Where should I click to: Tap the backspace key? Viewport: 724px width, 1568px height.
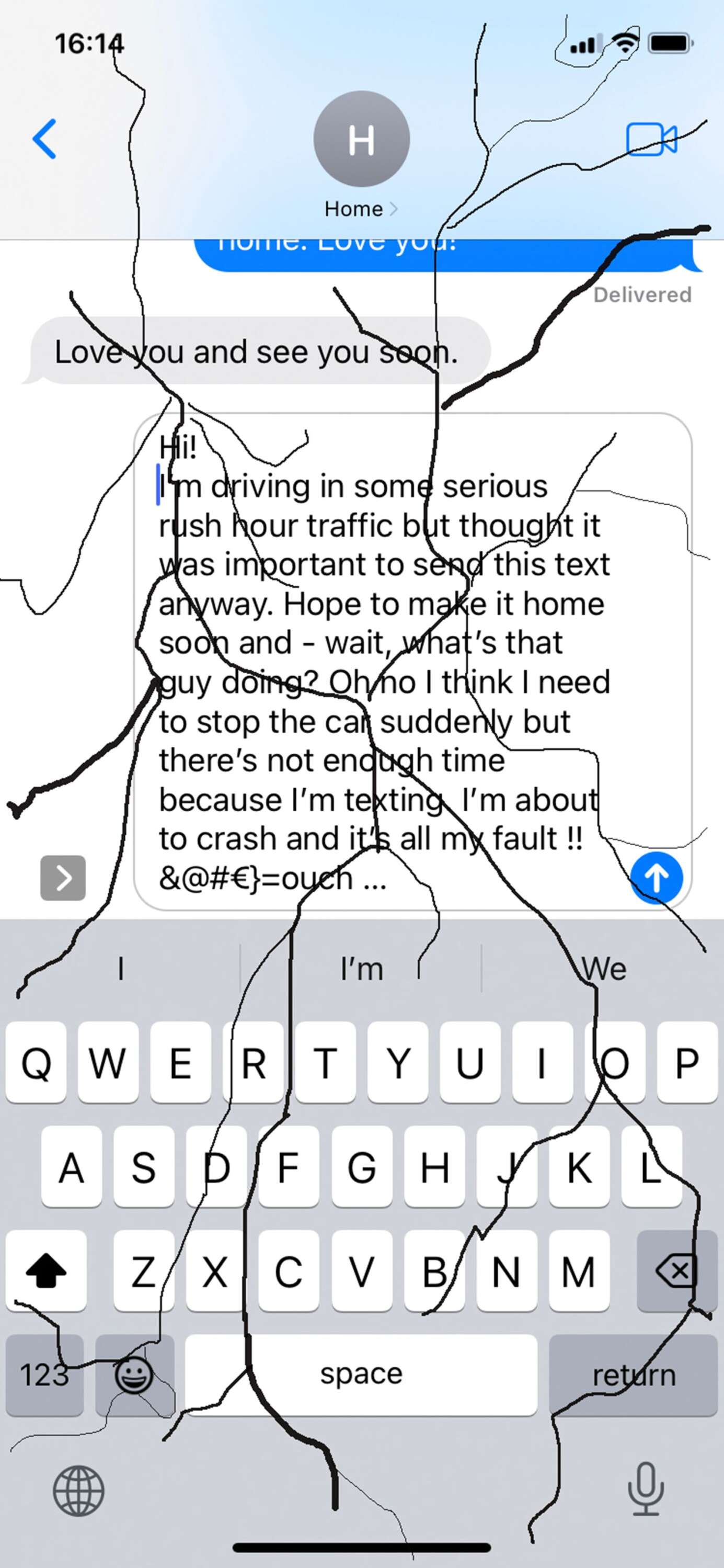point(677,1270)
